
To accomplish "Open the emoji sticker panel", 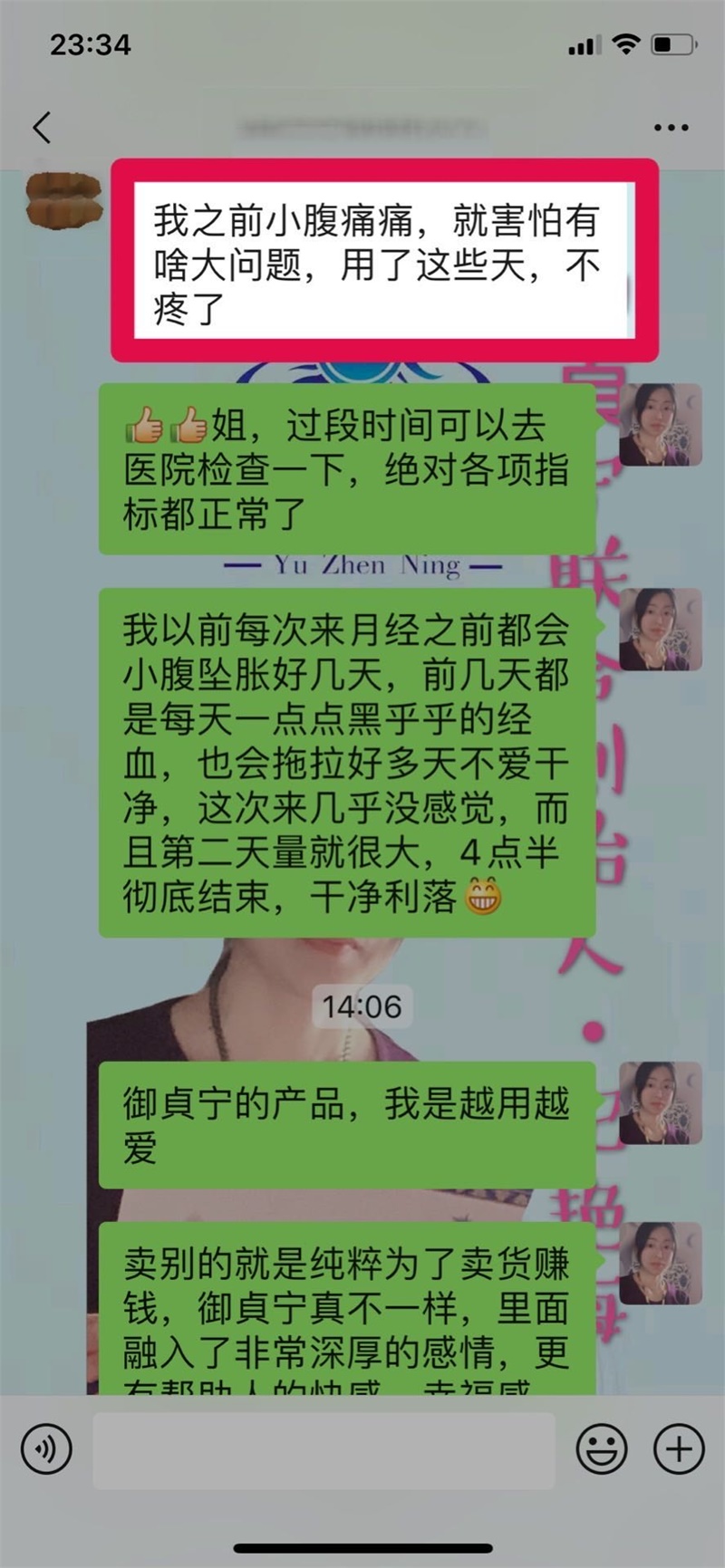I will pyautogui.click(x=602, y=1449).
